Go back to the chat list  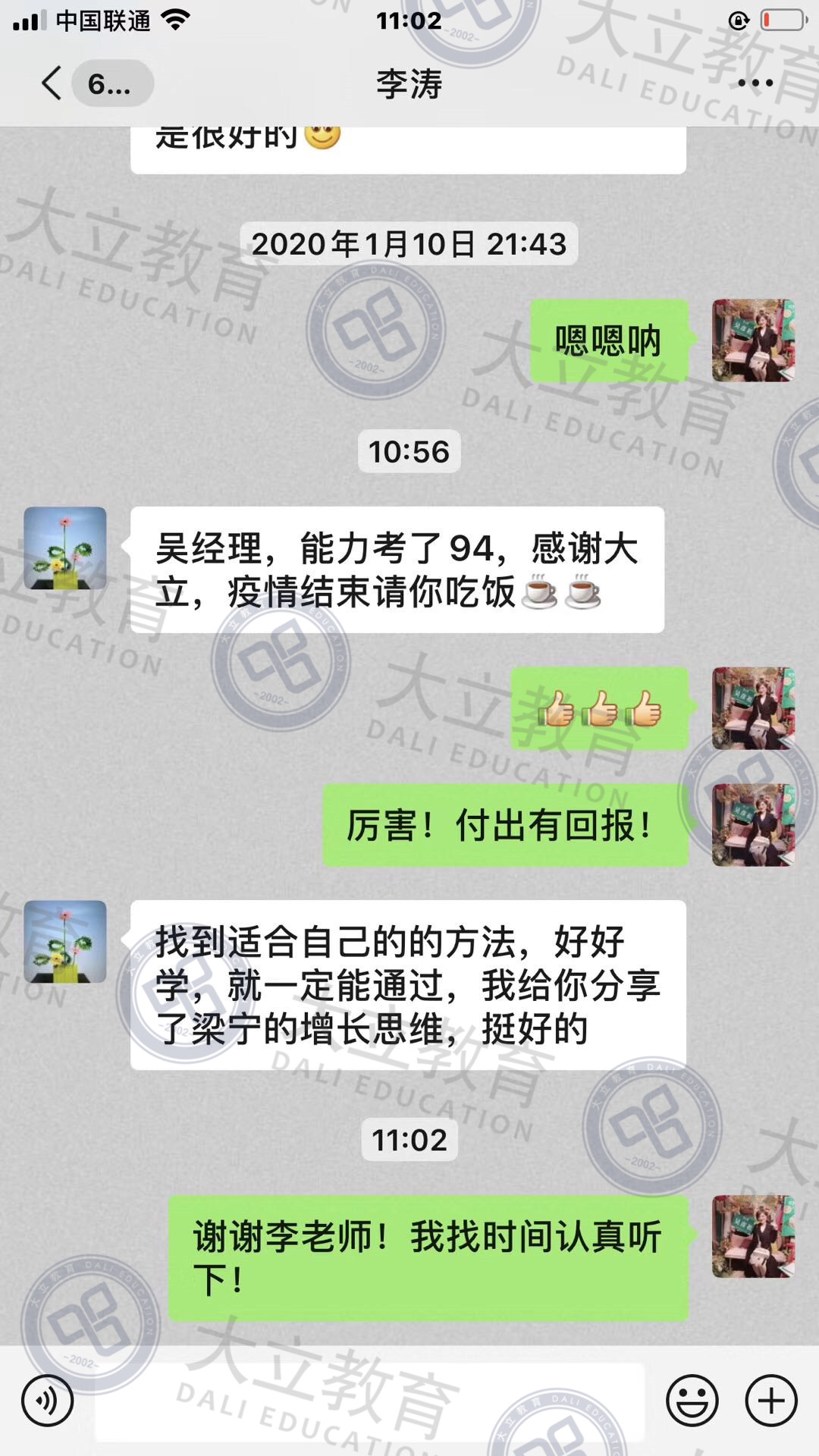click(x=53, y=83)
